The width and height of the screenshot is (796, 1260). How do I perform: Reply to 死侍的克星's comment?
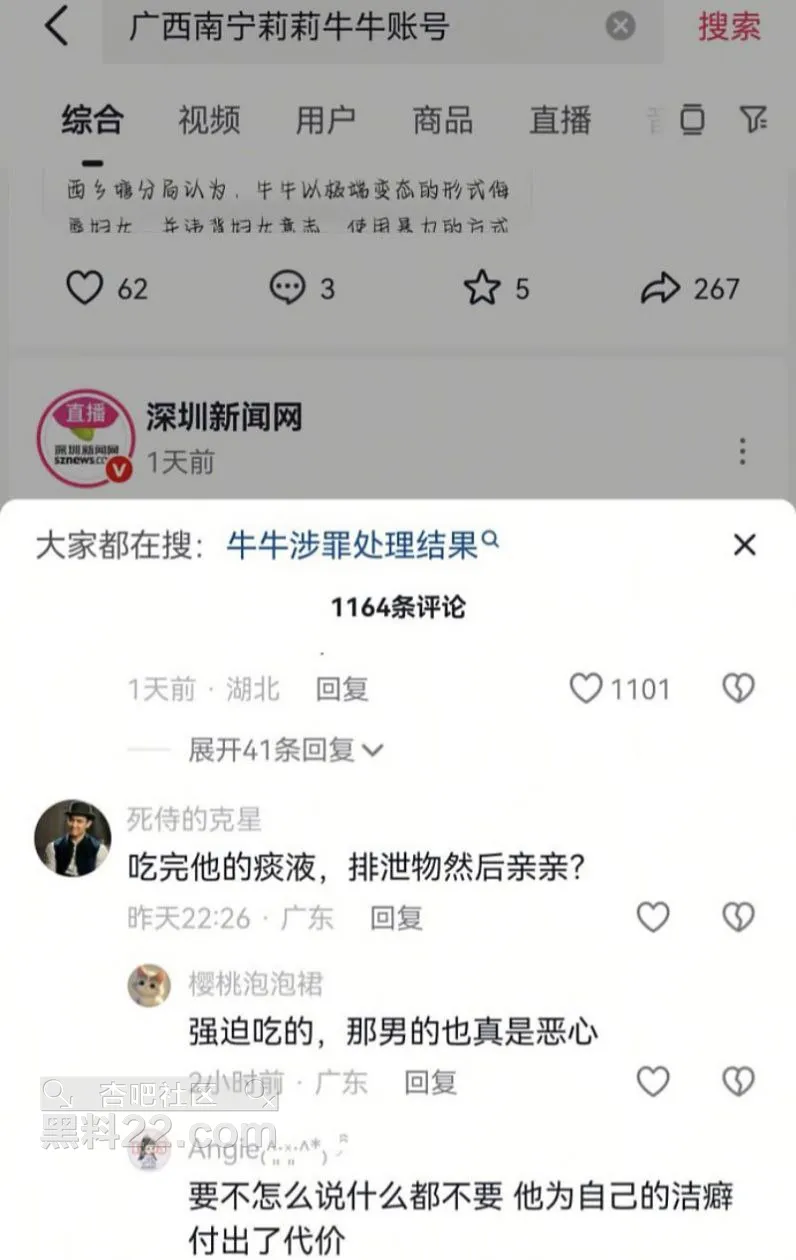[396, 918]
